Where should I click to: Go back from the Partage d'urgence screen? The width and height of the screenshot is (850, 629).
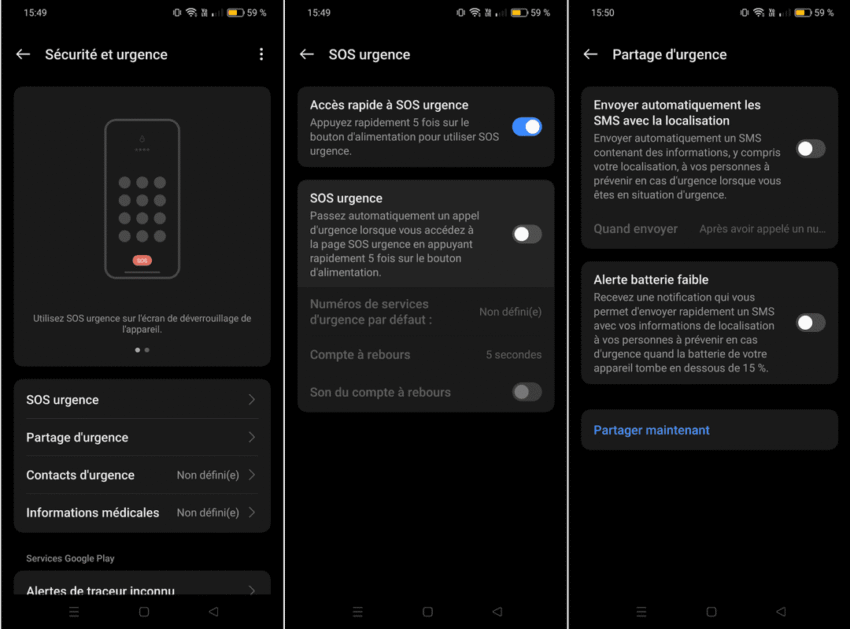(x=590, y=54)
